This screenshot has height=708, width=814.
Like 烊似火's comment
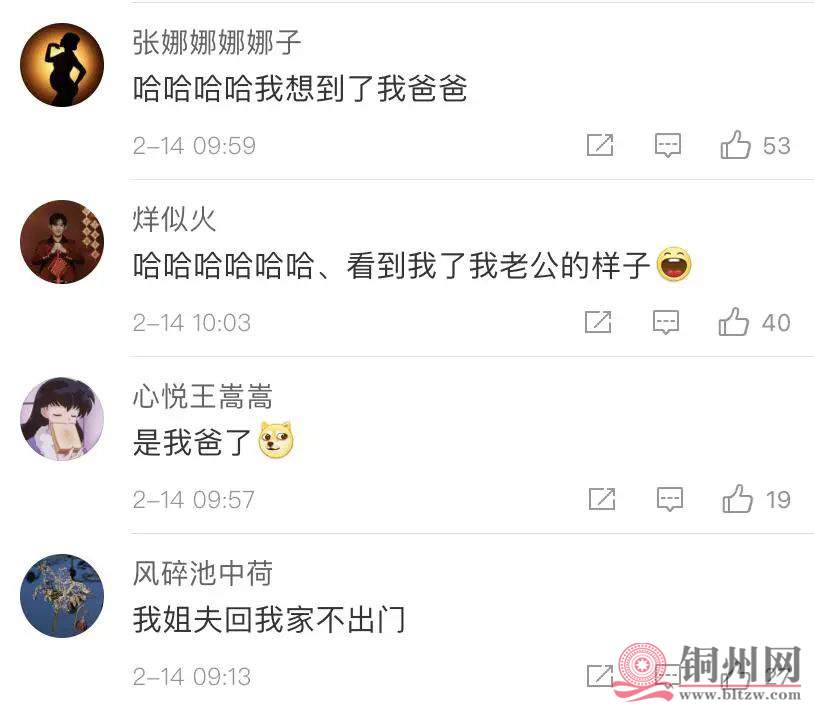734,322
